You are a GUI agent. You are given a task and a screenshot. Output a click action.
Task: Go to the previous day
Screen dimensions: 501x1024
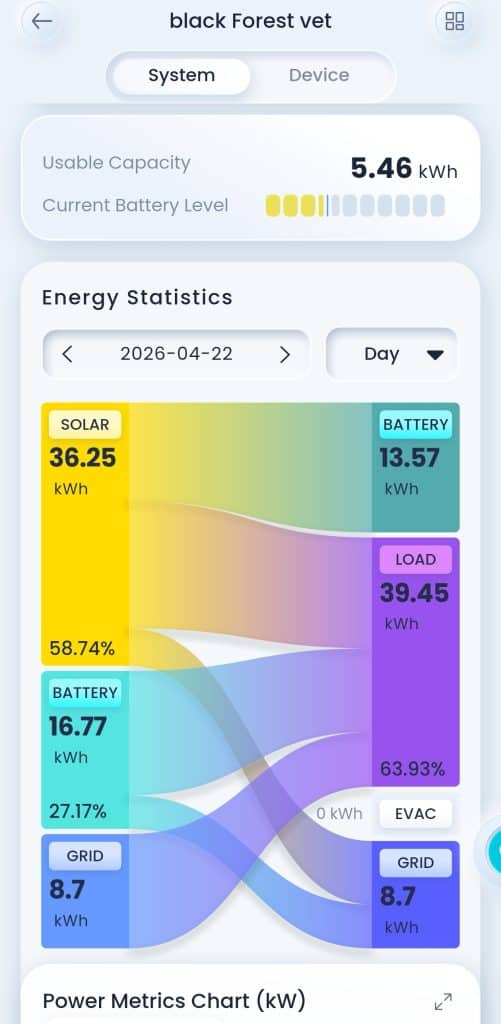(67, 354)
